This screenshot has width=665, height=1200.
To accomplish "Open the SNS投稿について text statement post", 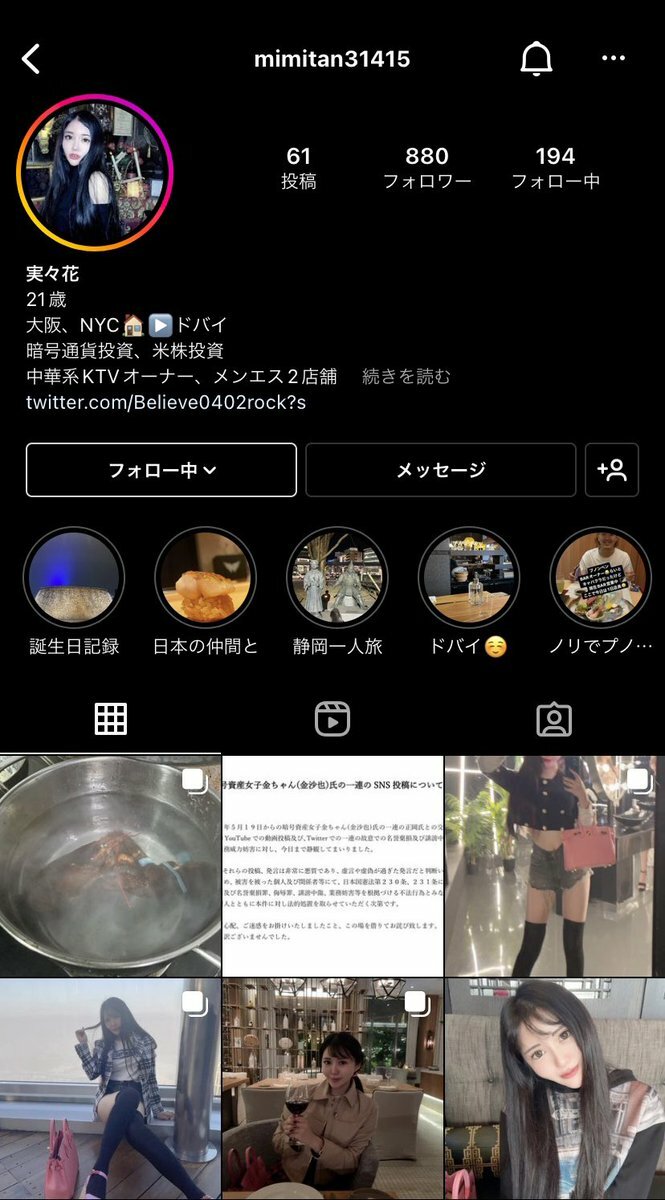I will pyautogui.click(x=332, y=865).
